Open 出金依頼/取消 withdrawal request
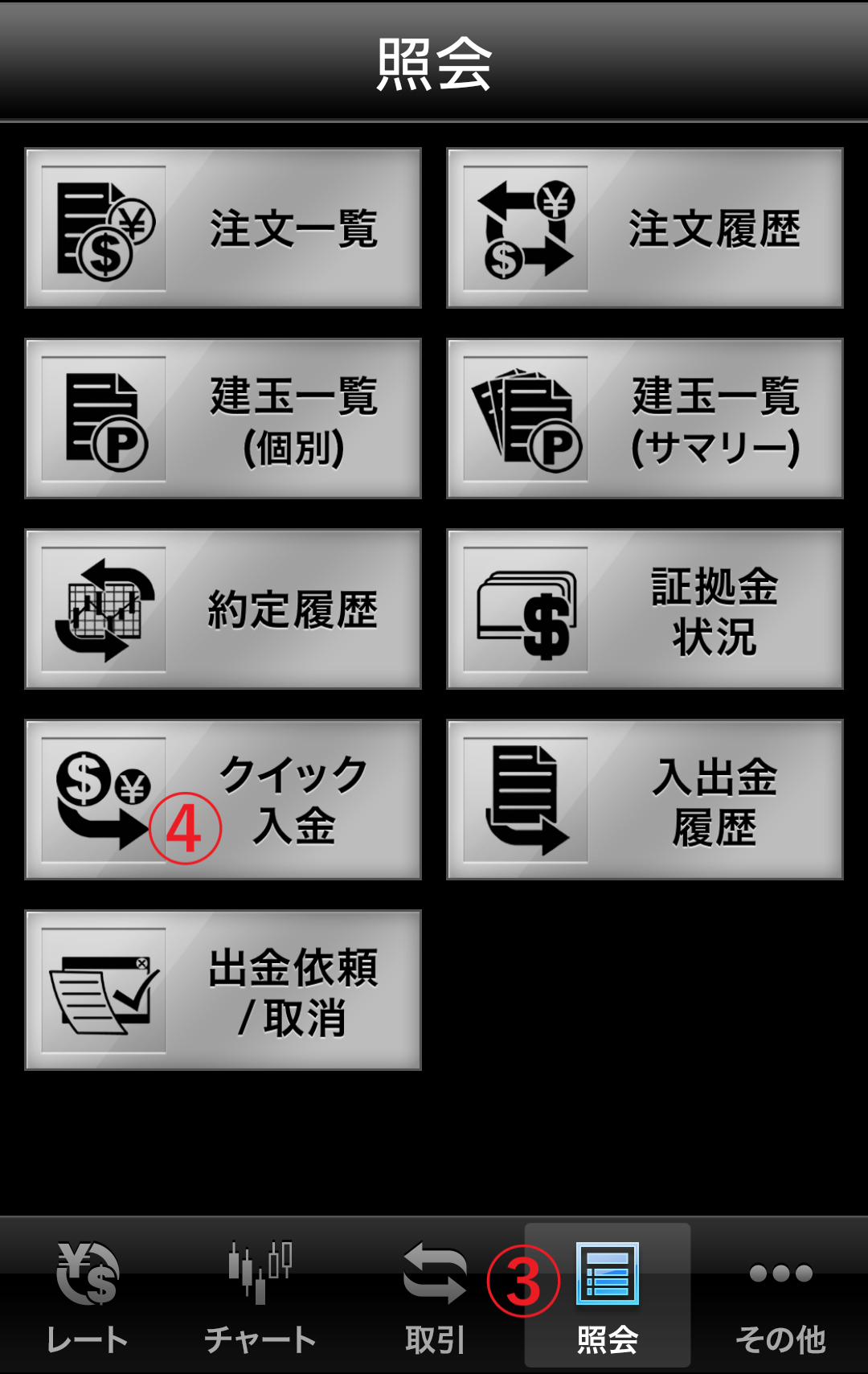The image size is (868, 1374). coord(223,990)
